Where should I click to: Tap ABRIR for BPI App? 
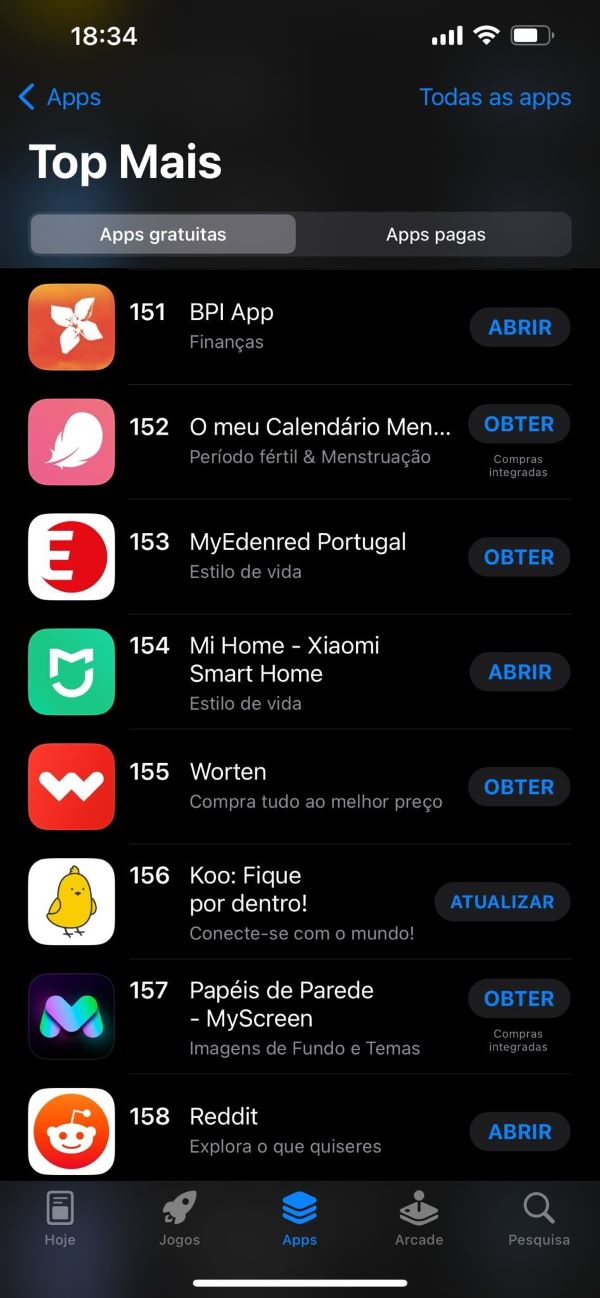[519, 327]
